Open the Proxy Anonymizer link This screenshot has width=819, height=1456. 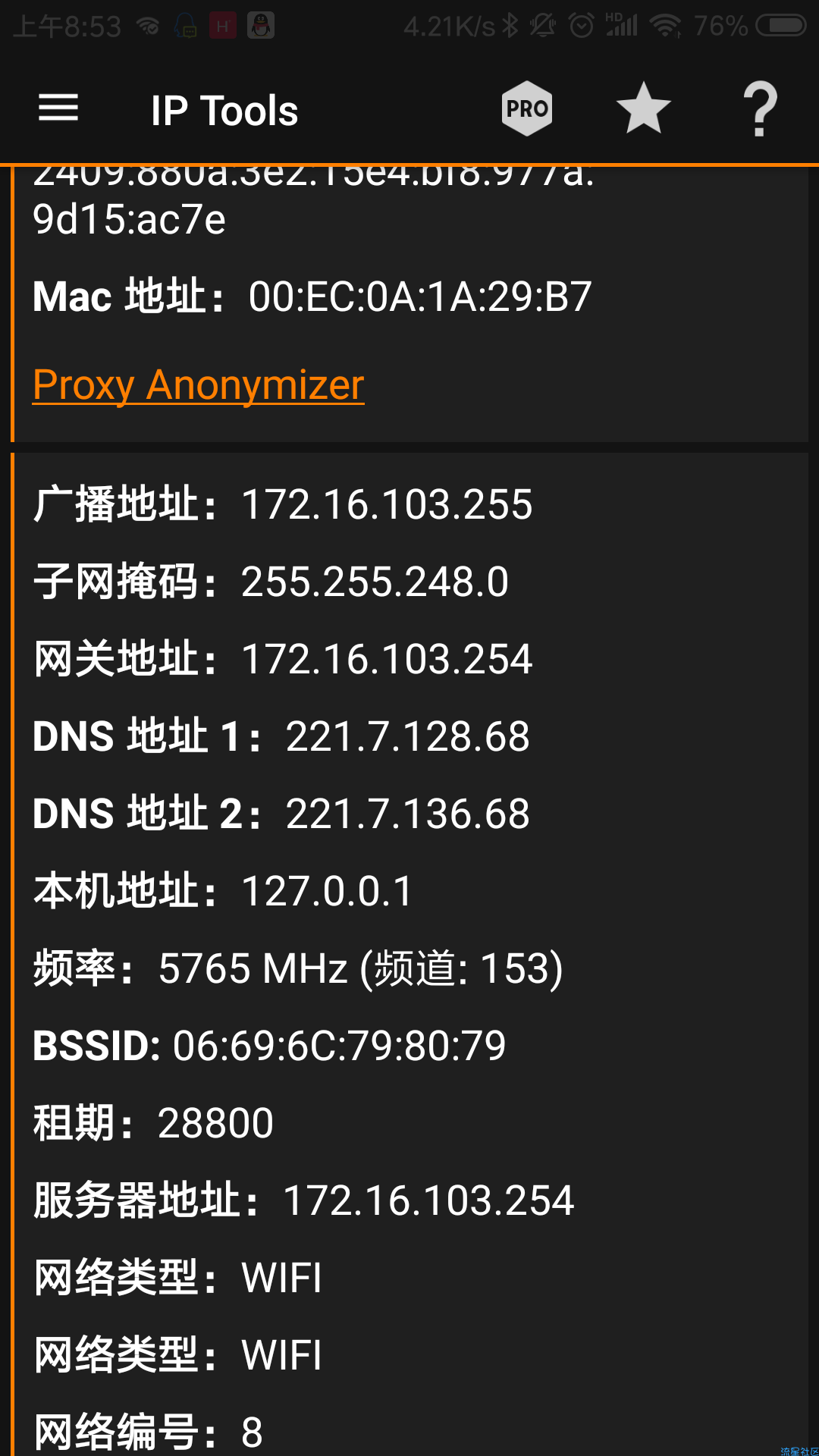pos(199,385)
